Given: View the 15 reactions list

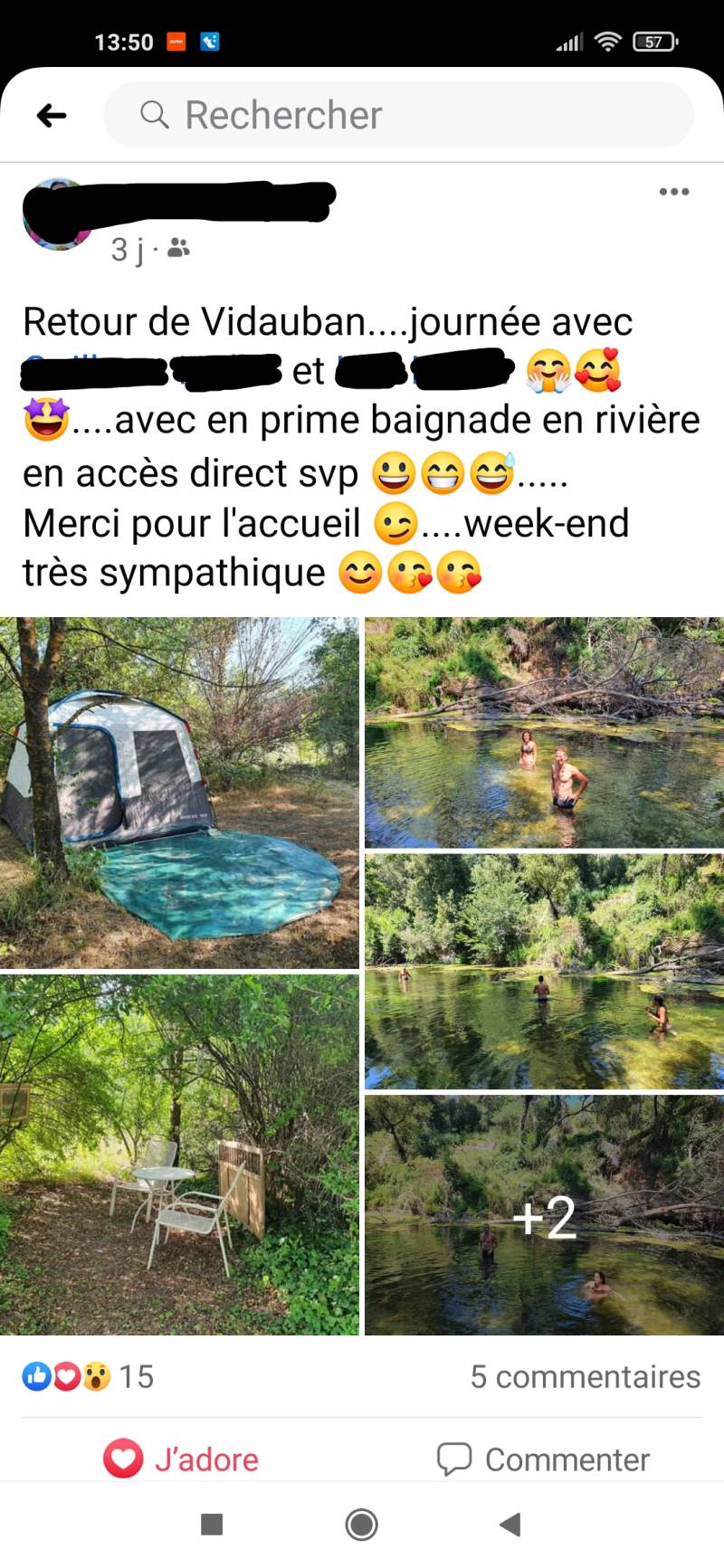Looking at the screenshot, I should tap(89, 1376).
